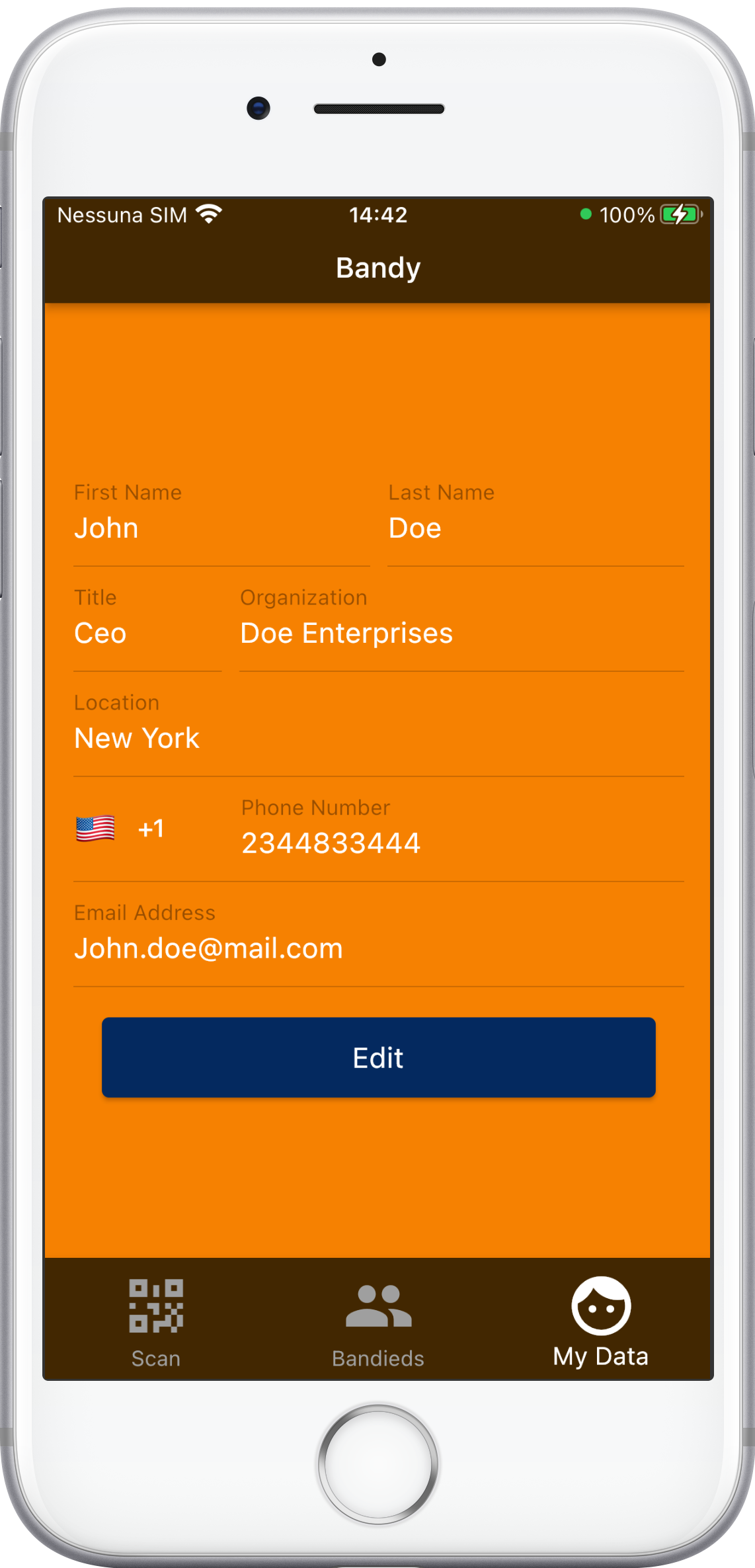Tap the Email Address field

[x=378, y=940]
